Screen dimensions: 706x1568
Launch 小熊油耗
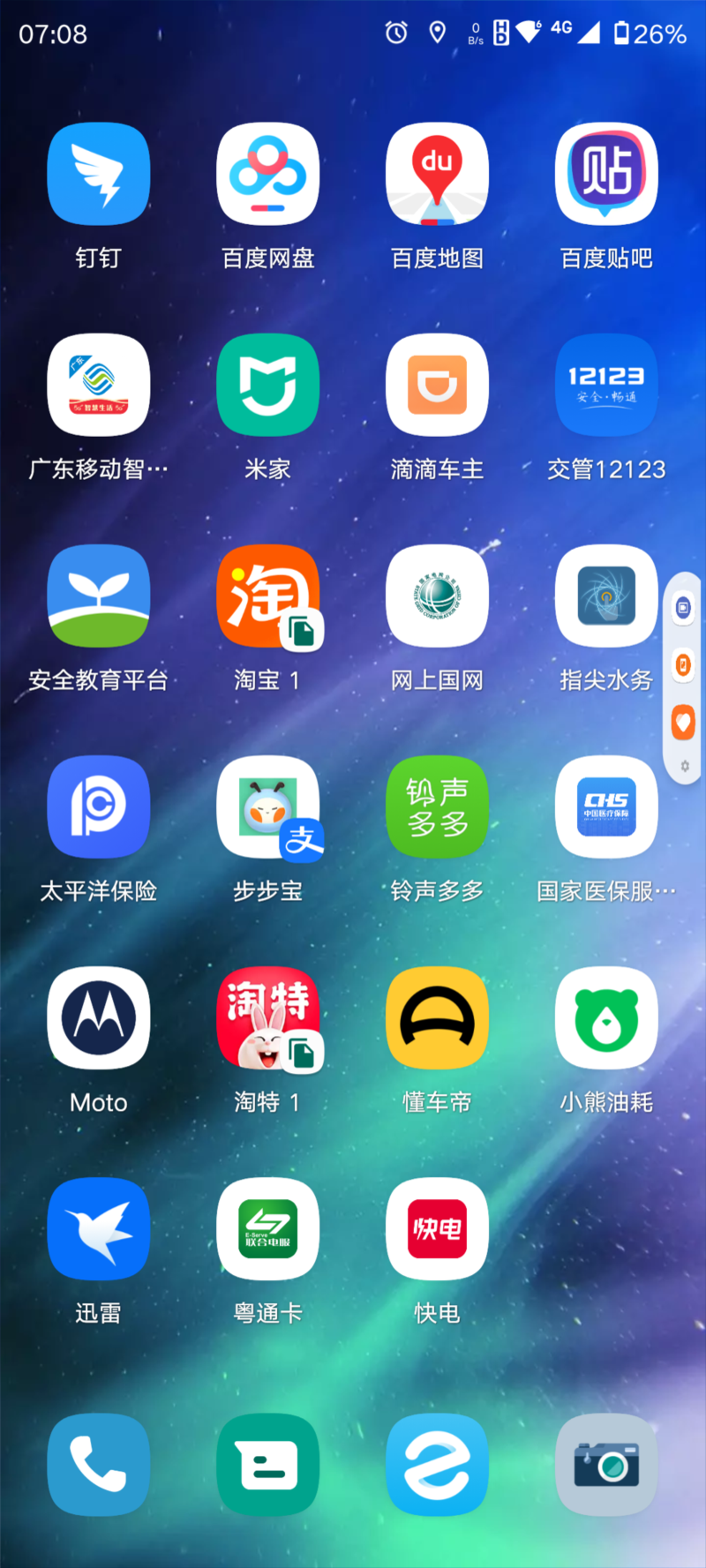click(606, 1017)
